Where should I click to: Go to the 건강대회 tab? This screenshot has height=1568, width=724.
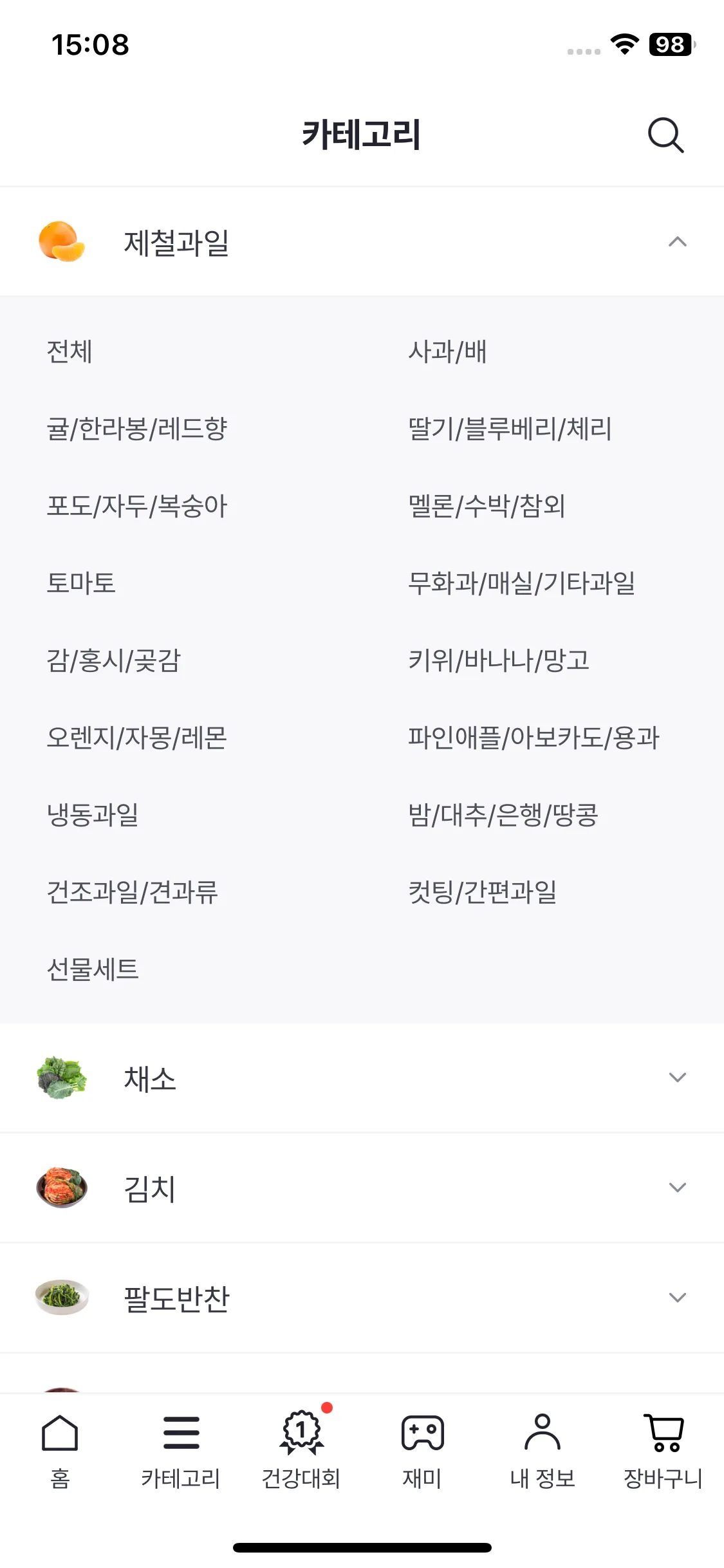[301, 1450]
